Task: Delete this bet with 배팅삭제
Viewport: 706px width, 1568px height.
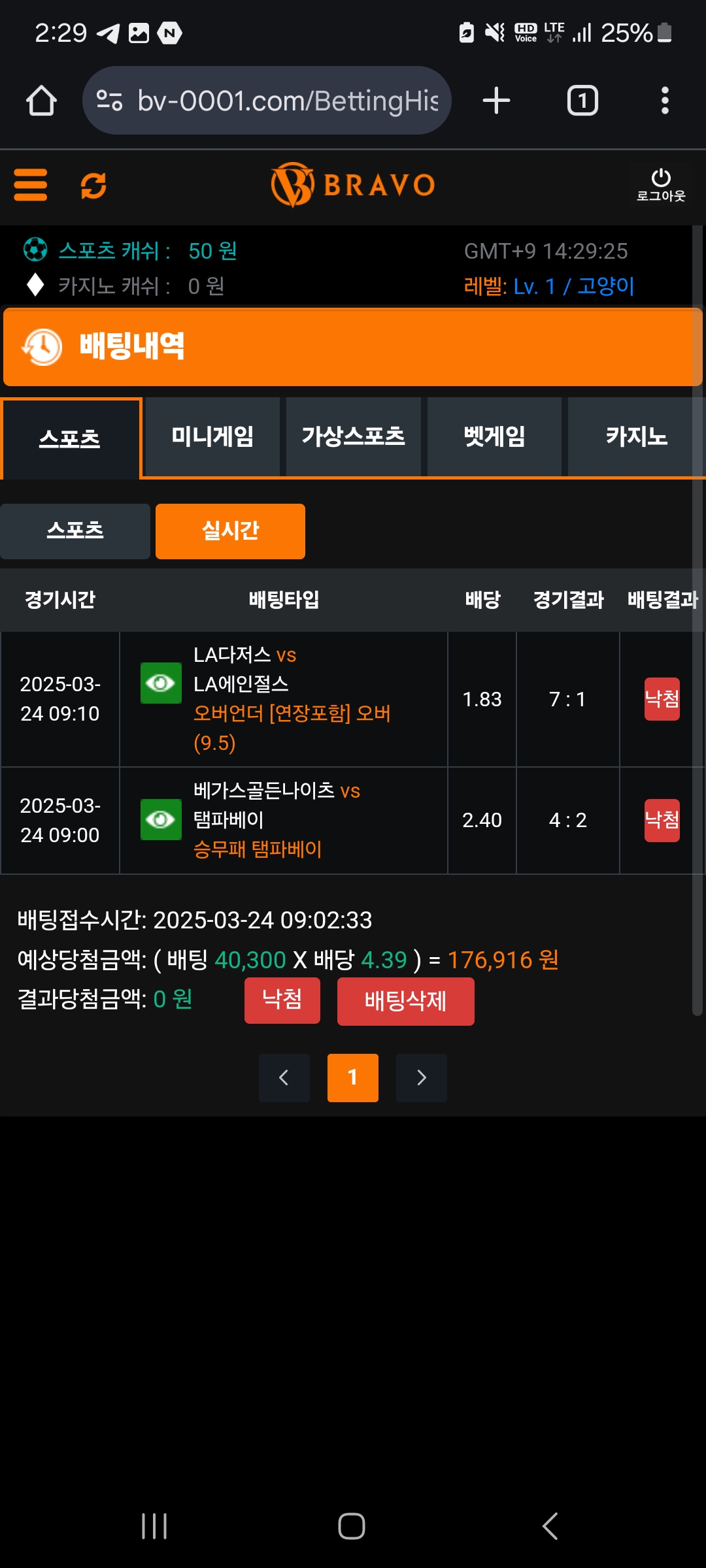Action: click(x=405, y=1001)
